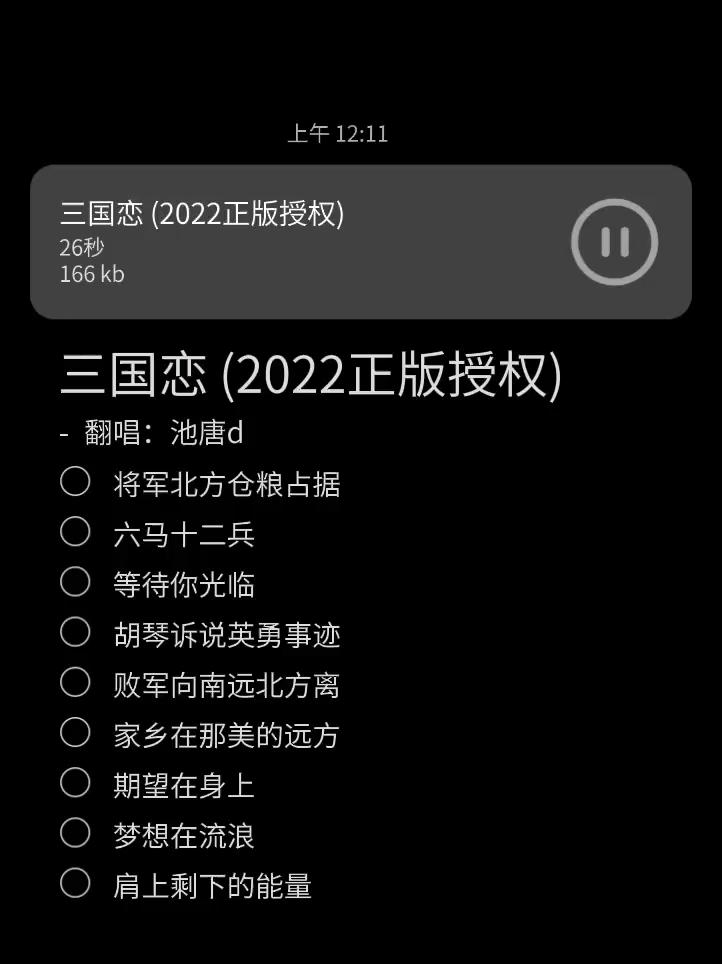Toggle the 家乡在那美的远方 checkbox
722x964 pixels.
pos(75,733)
